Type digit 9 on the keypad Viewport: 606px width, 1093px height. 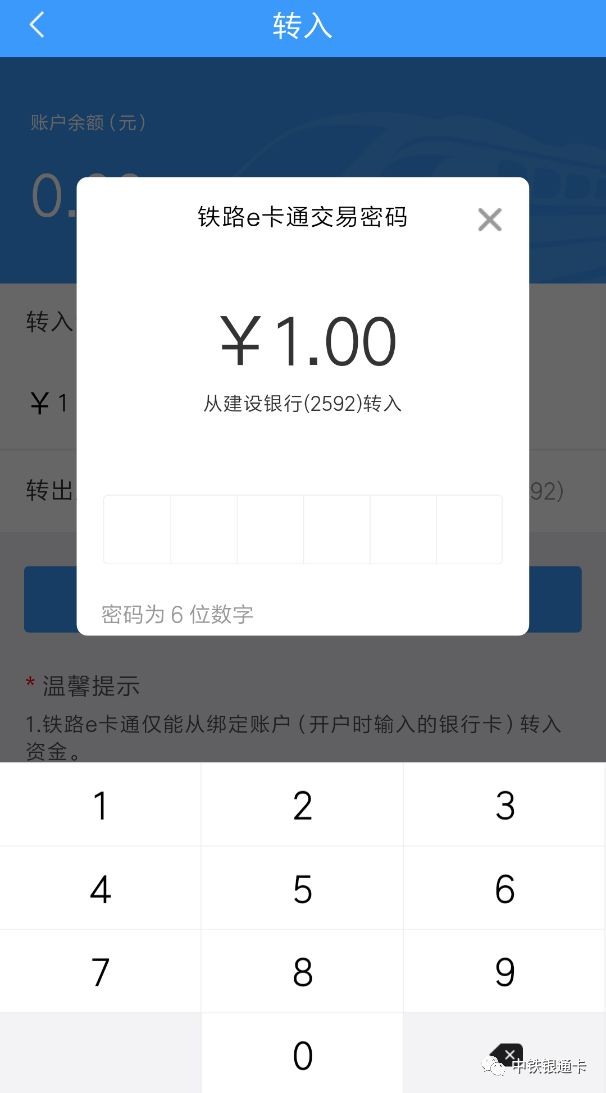(505, 972)
